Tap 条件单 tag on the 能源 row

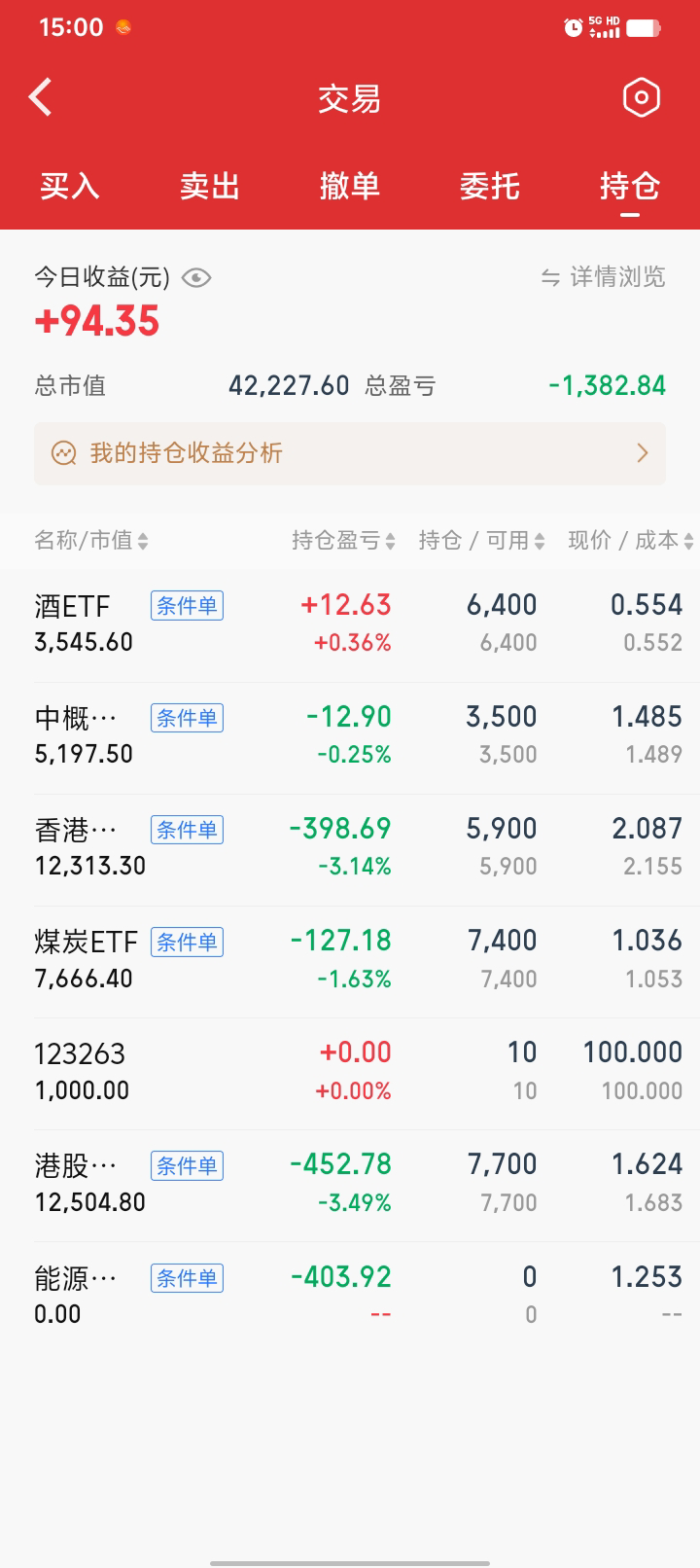187,1277
